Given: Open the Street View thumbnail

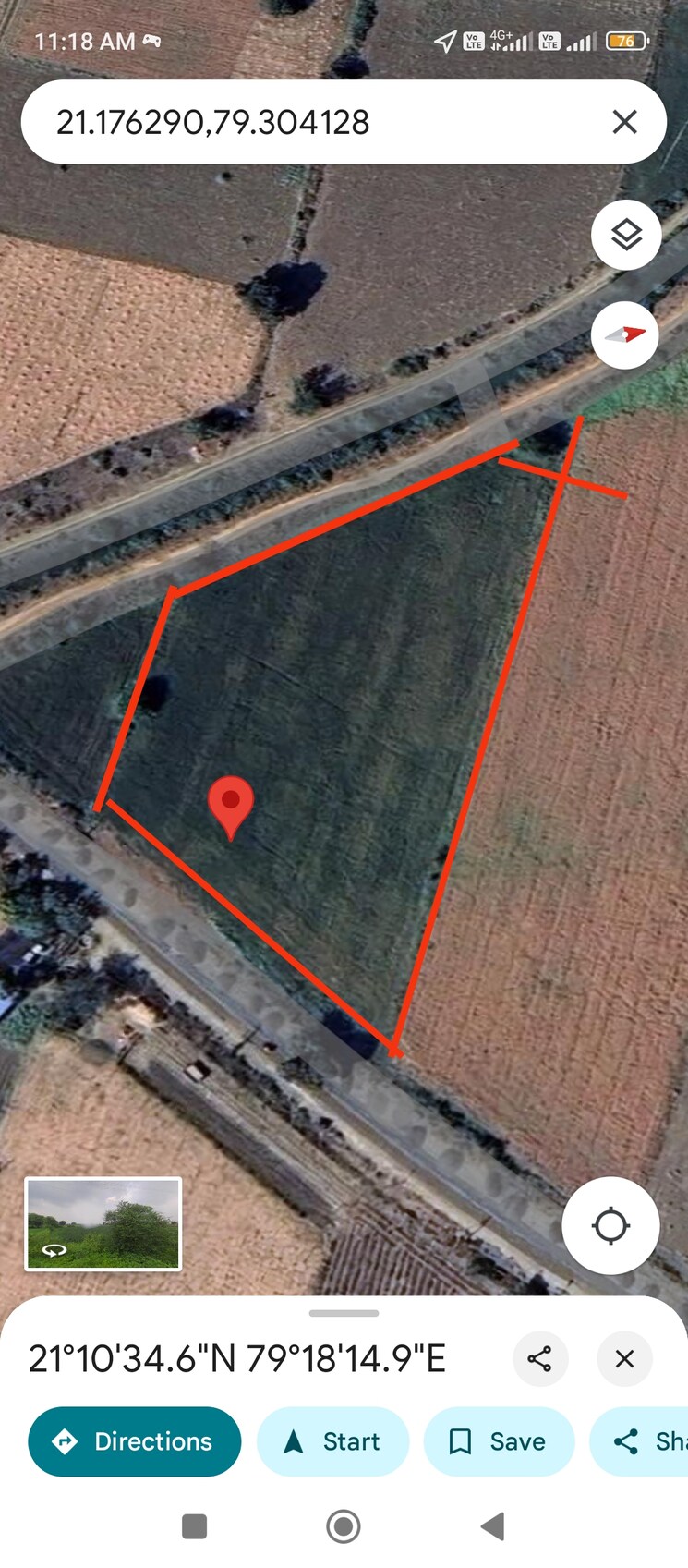Looking at the screenshot, I should click(x=103, y=1223).
